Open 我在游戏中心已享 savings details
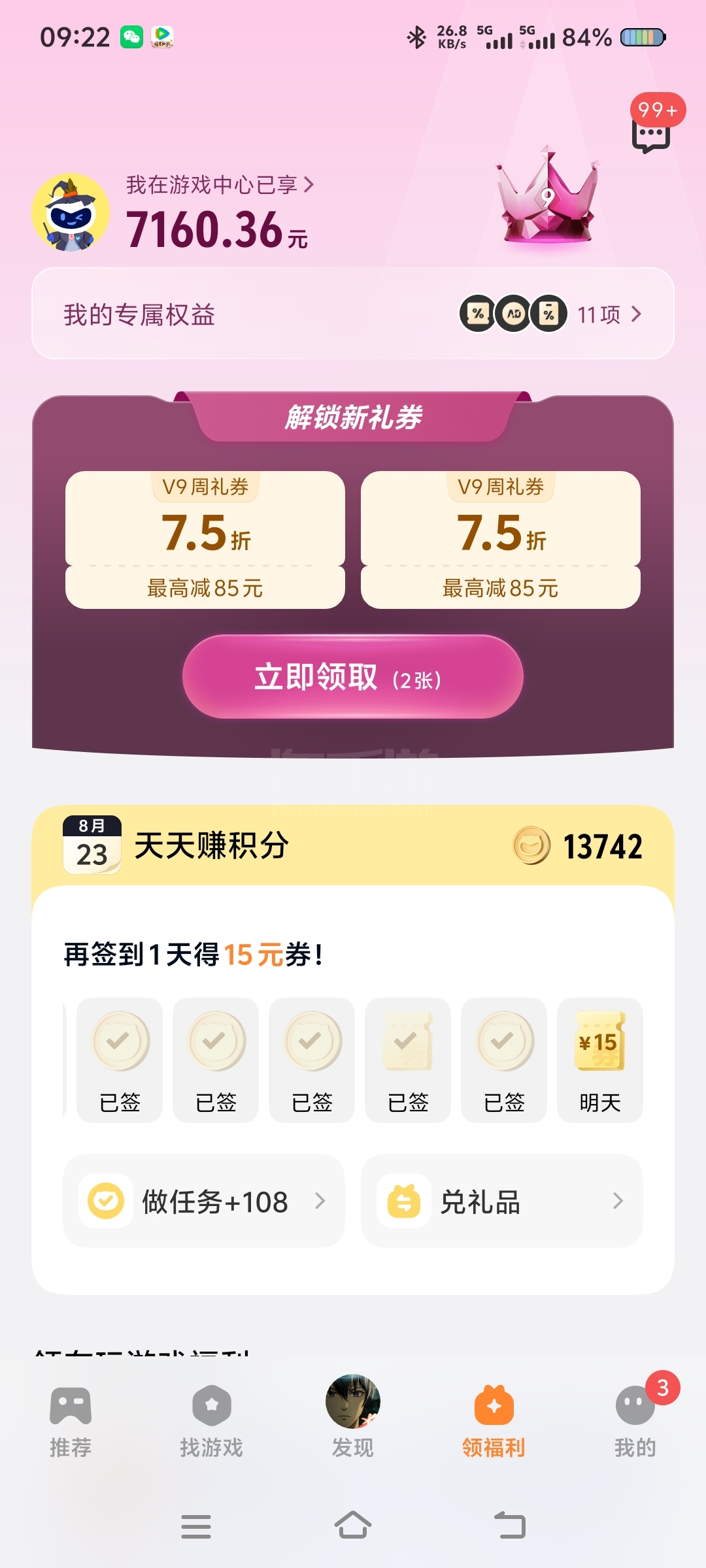This screenshot has height=1568, width=706. [220, 186]
